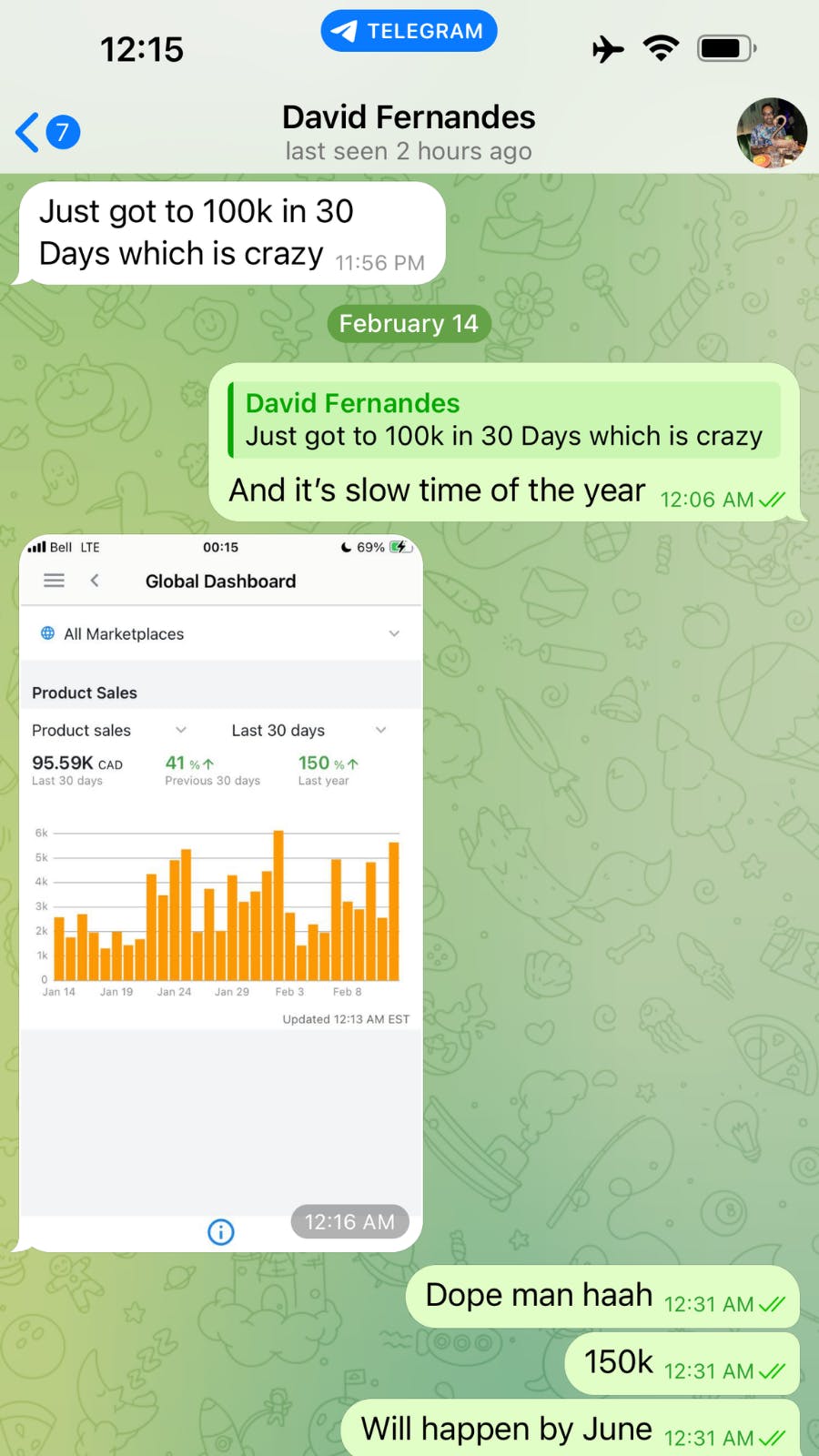Jump to quoted David Fernandes message
This screenshot has width=819, height=1456.
[503, 420]
